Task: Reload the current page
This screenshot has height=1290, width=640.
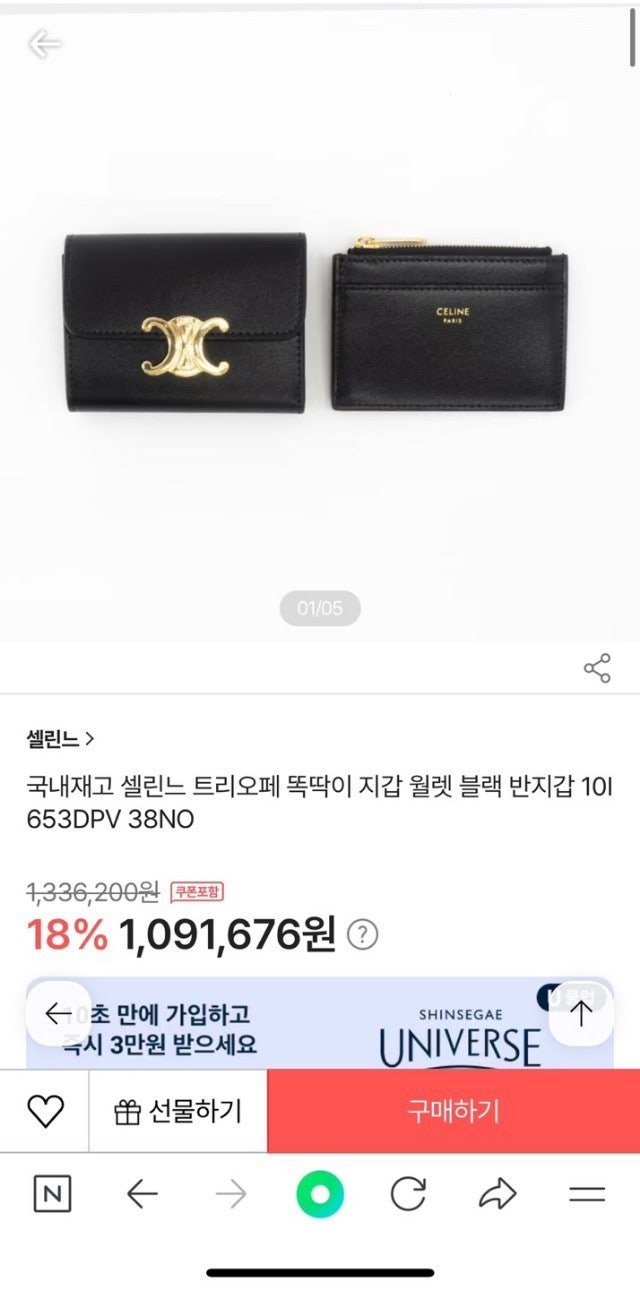Action: [408, 1193]
